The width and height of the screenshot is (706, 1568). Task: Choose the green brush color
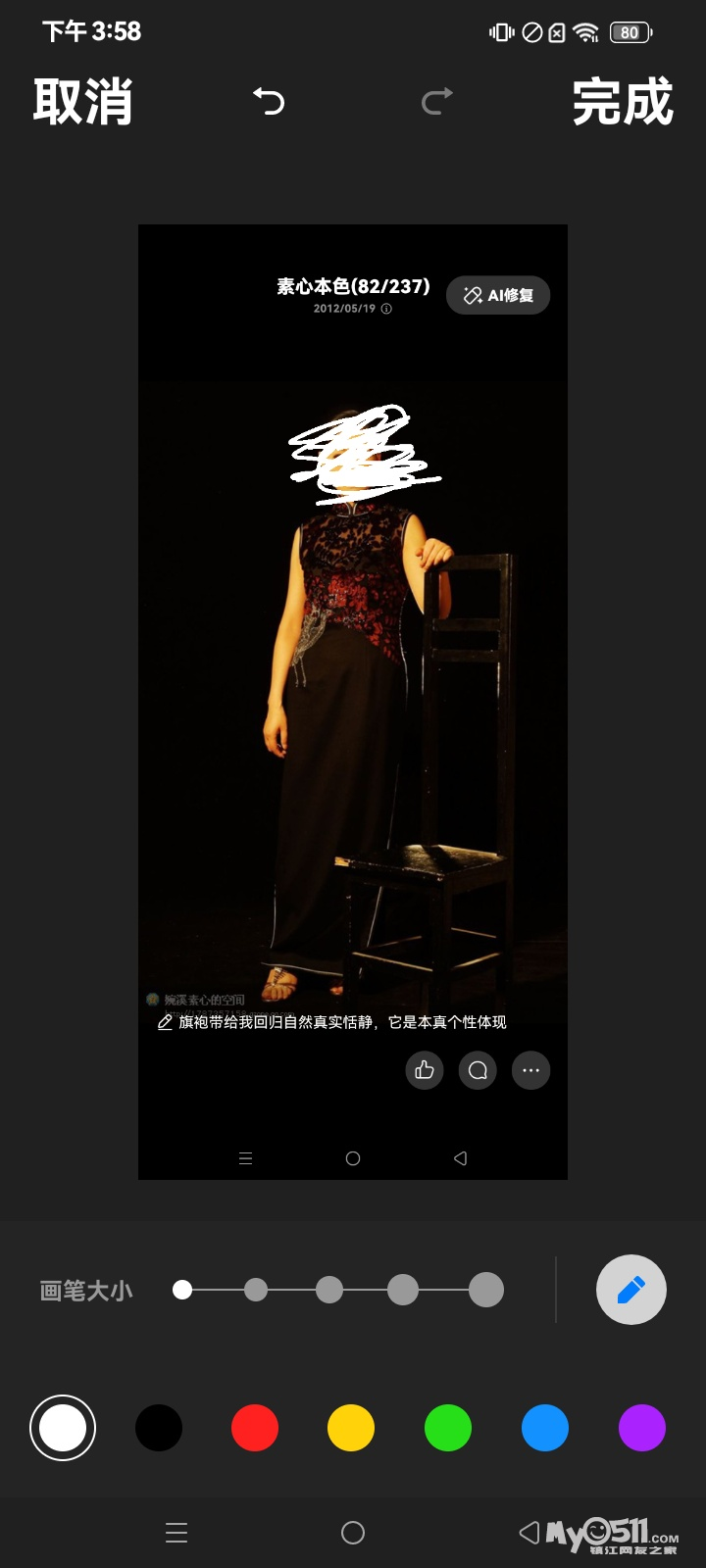tap(448, 1428)
